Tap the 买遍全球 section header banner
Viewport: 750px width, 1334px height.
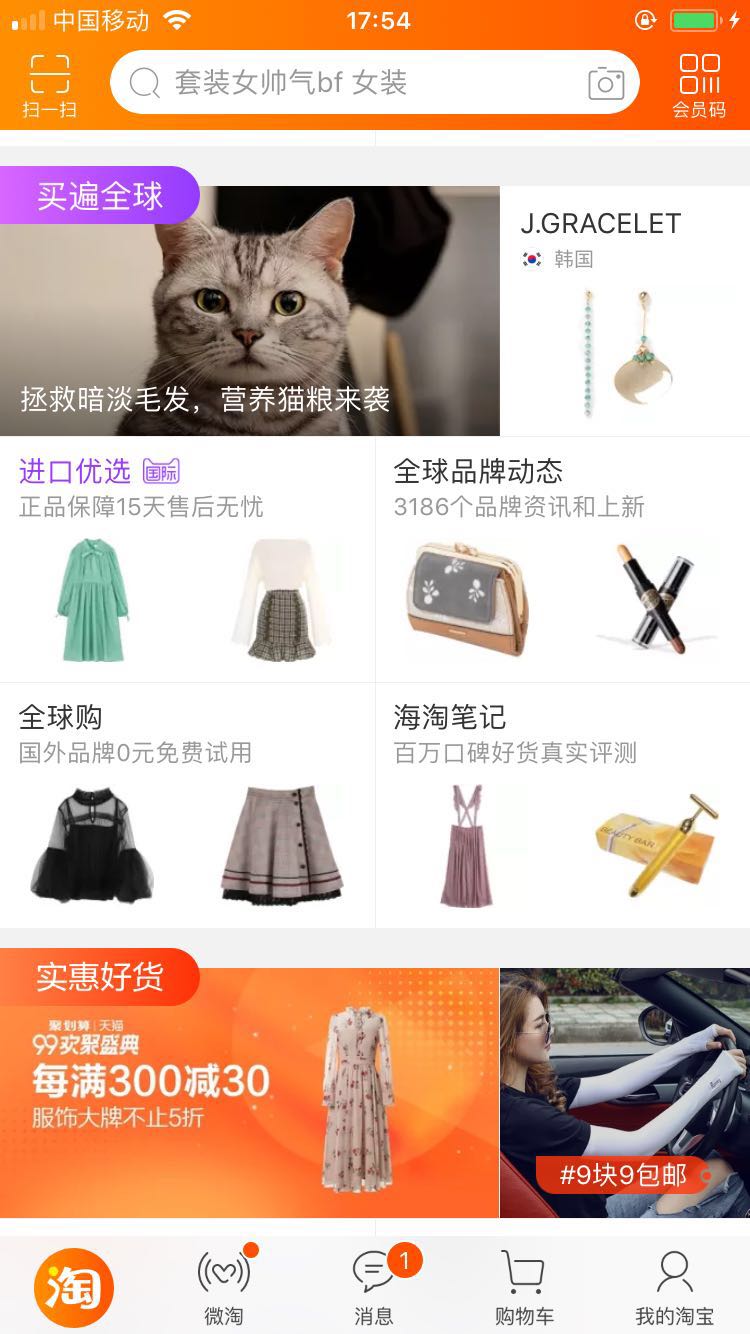click(100, 197)
